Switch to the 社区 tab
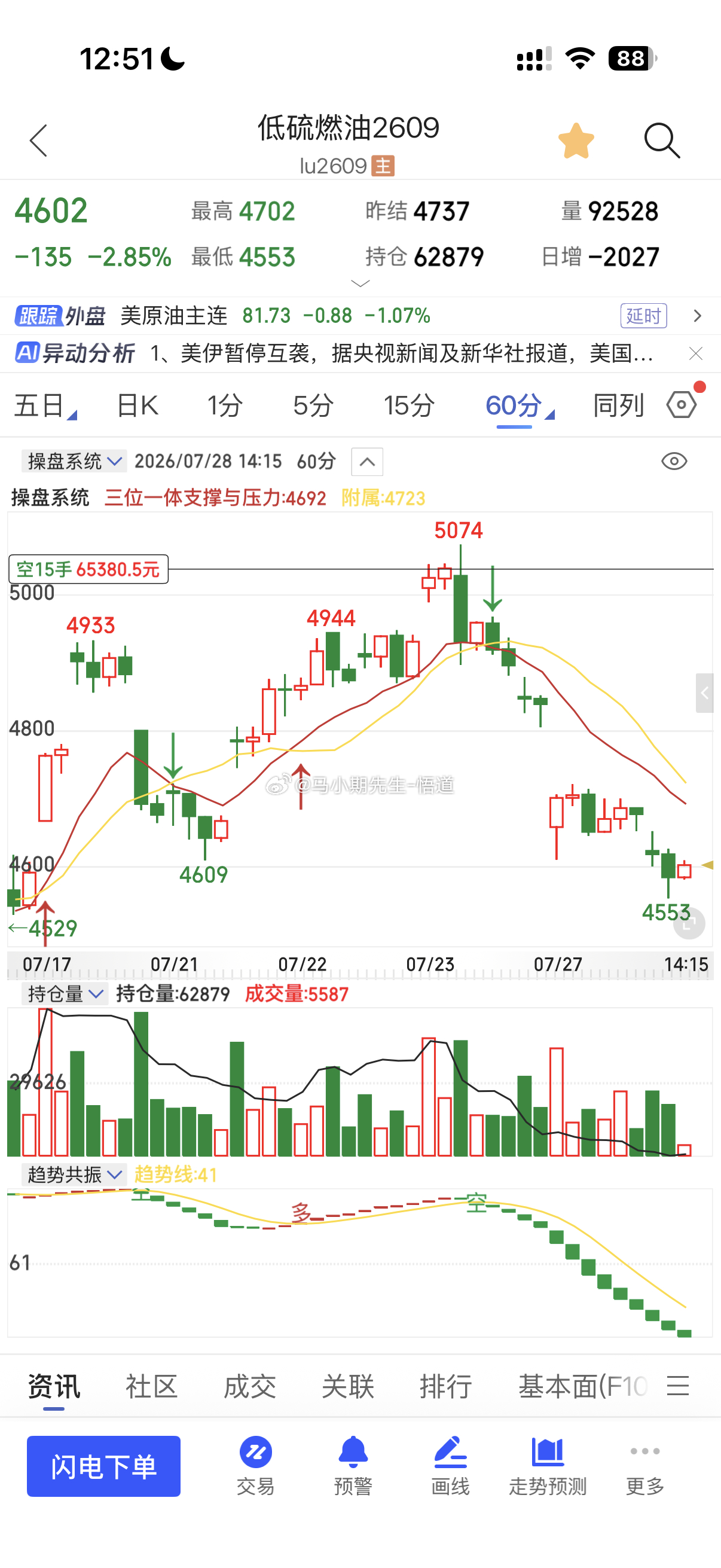Image resolution: width=721 pixels, height=1568 pixels. pos(151,1387)
